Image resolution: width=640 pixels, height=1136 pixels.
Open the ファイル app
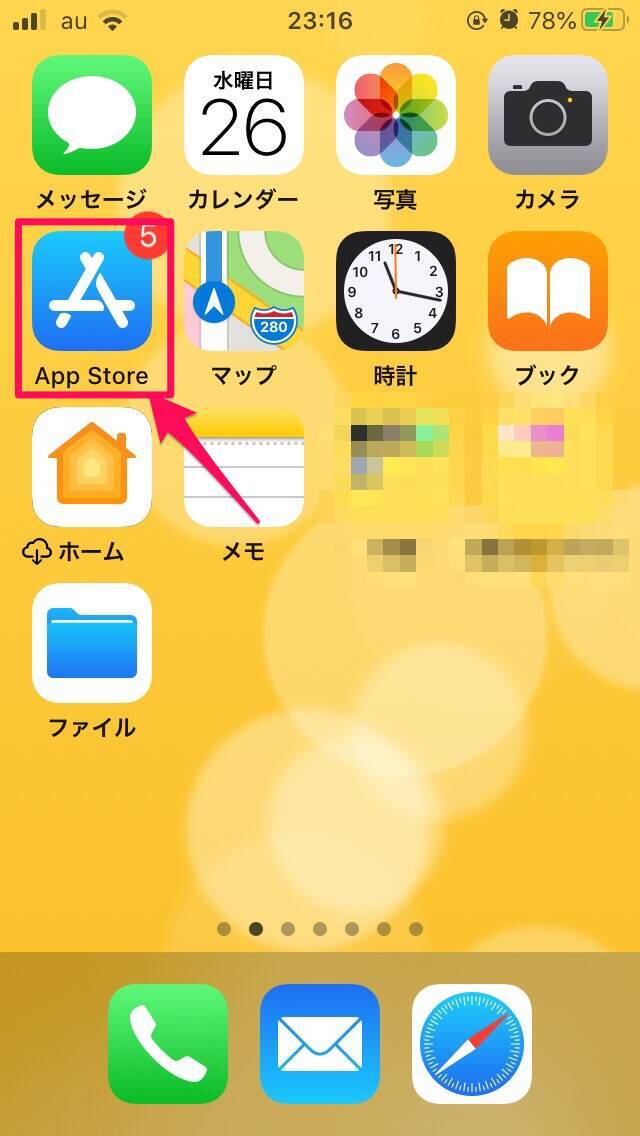click(x=92, y=643)
